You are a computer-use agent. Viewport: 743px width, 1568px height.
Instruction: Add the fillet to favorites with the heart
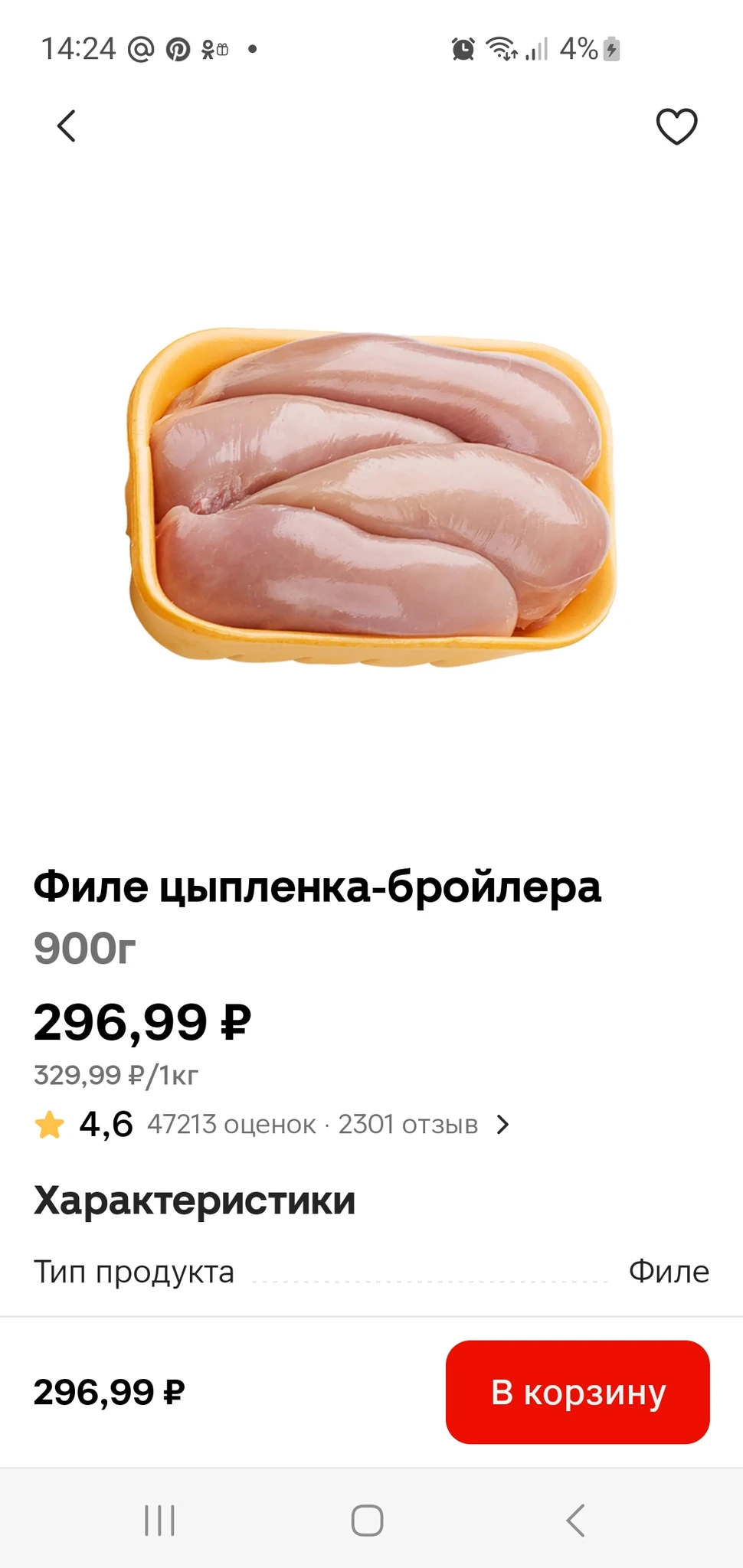pos(676,126)
